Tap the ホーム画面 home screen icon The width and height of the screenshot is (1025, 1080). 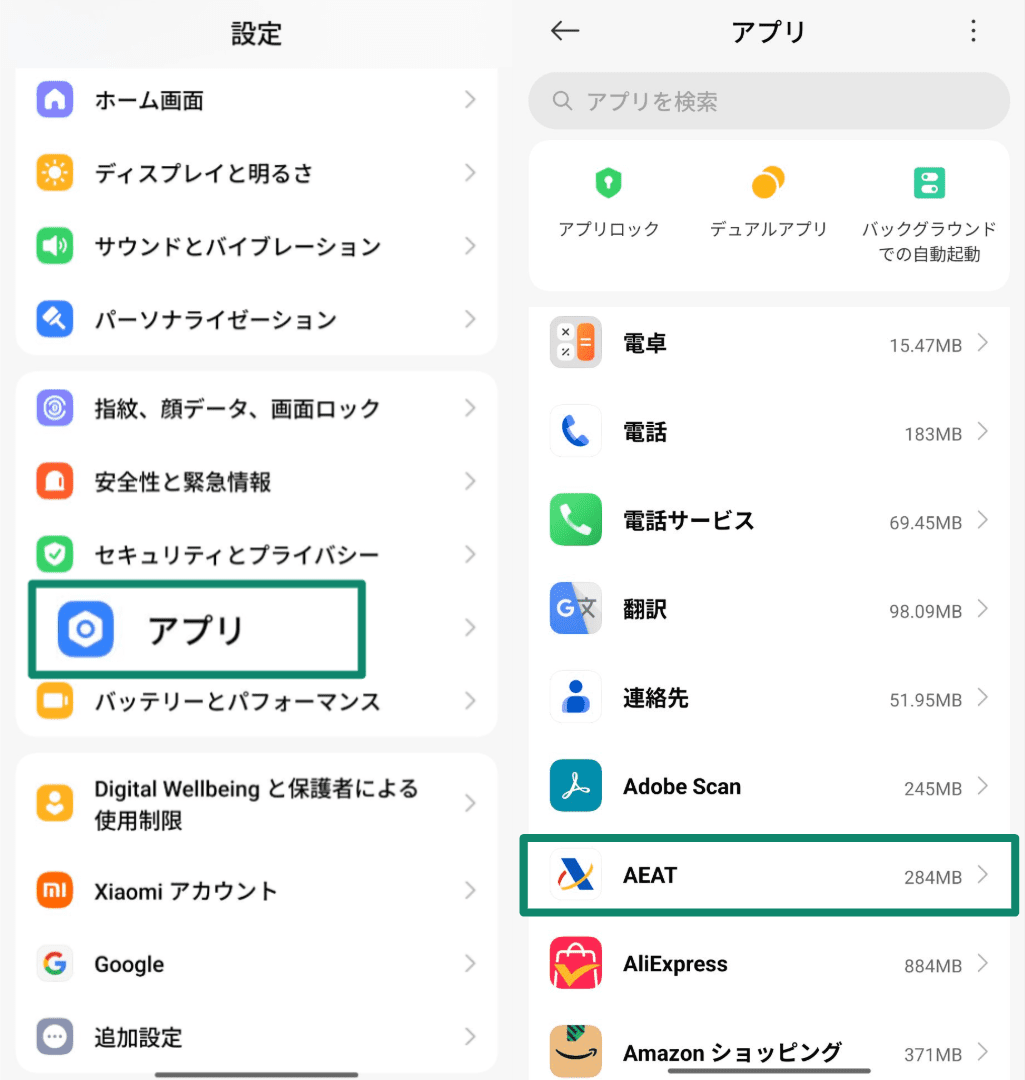click(x=55, y=99)
